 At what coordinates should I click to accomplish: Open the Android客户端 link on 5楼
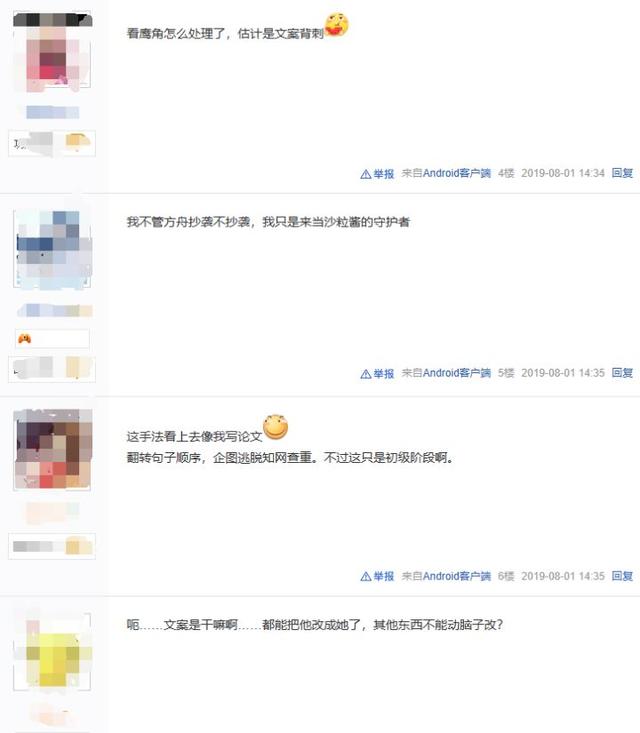[456, 374]
